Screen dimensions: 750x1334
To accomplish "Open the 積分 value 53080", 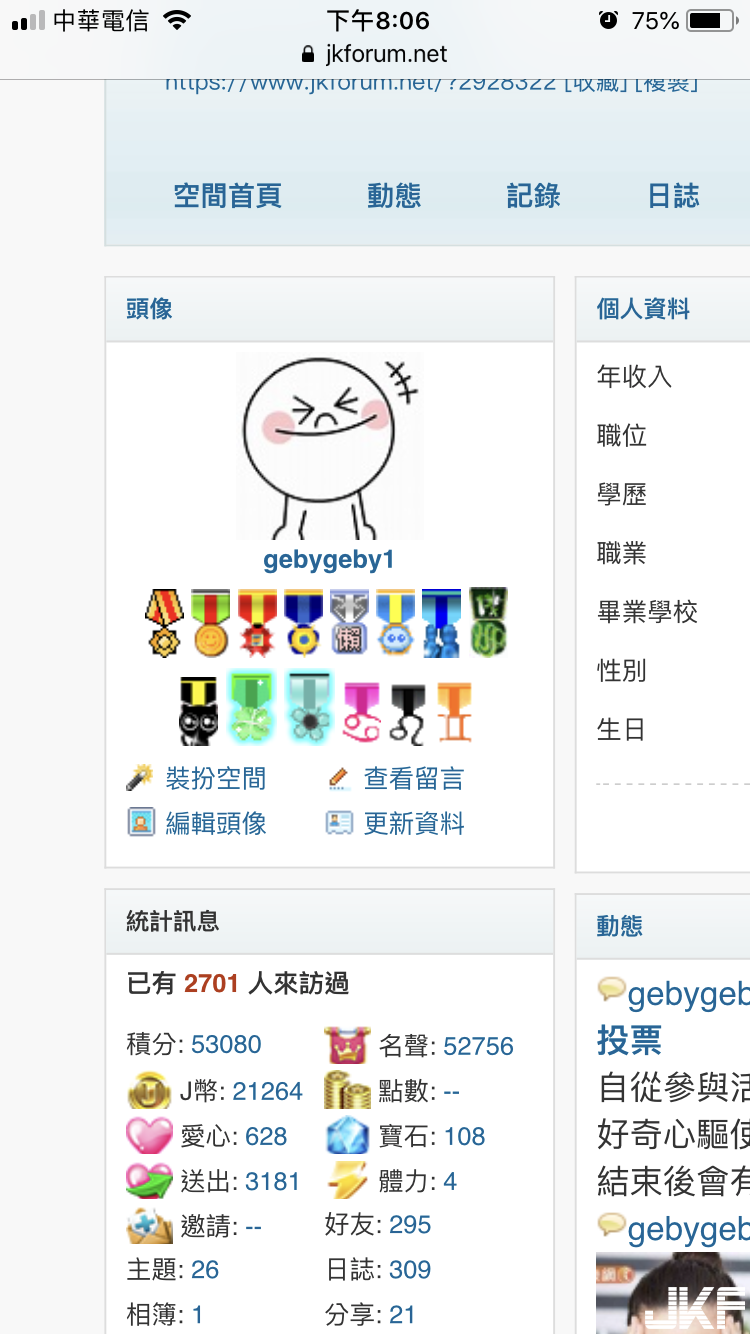I will tap(226, 1044).
